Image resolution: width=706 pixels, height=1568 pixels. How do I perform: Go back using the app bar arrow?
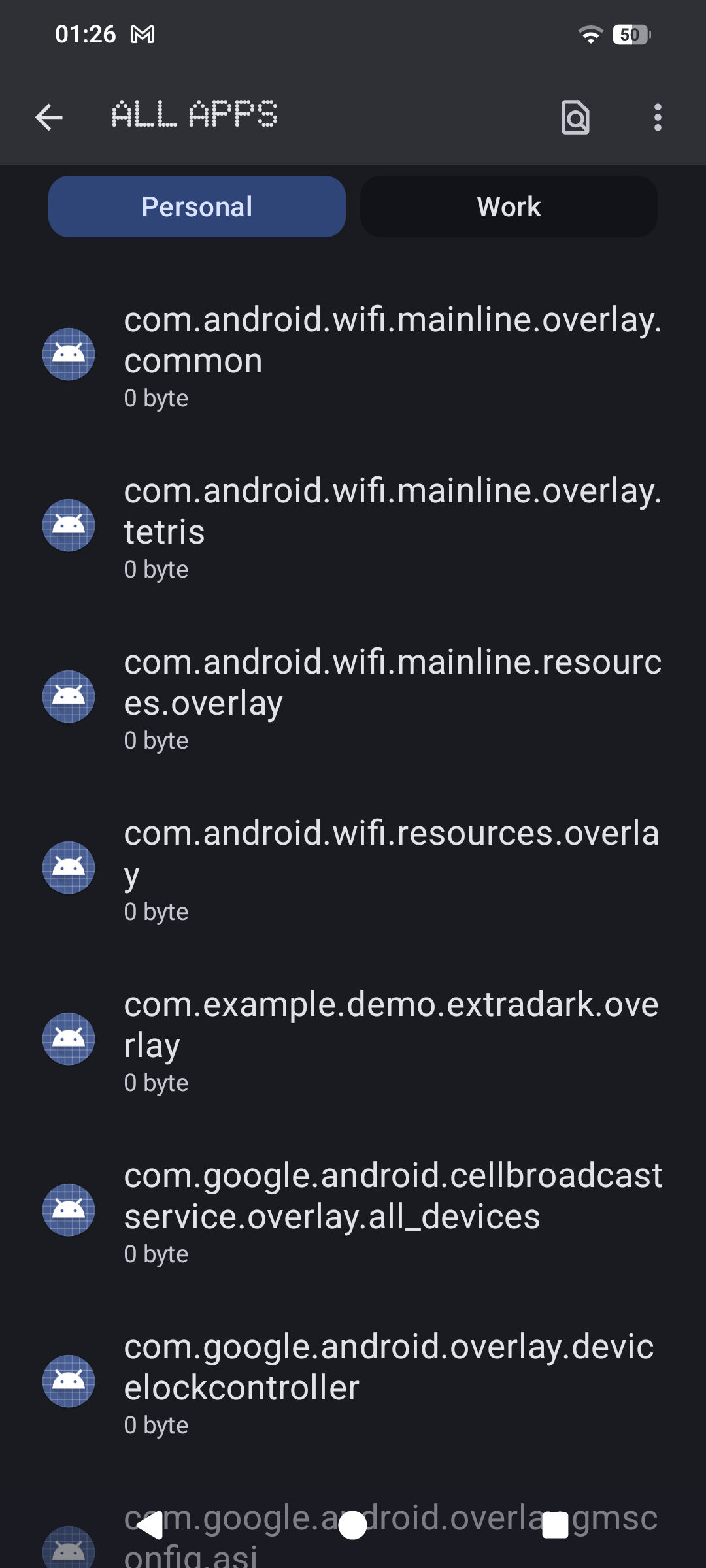[49, 118]
